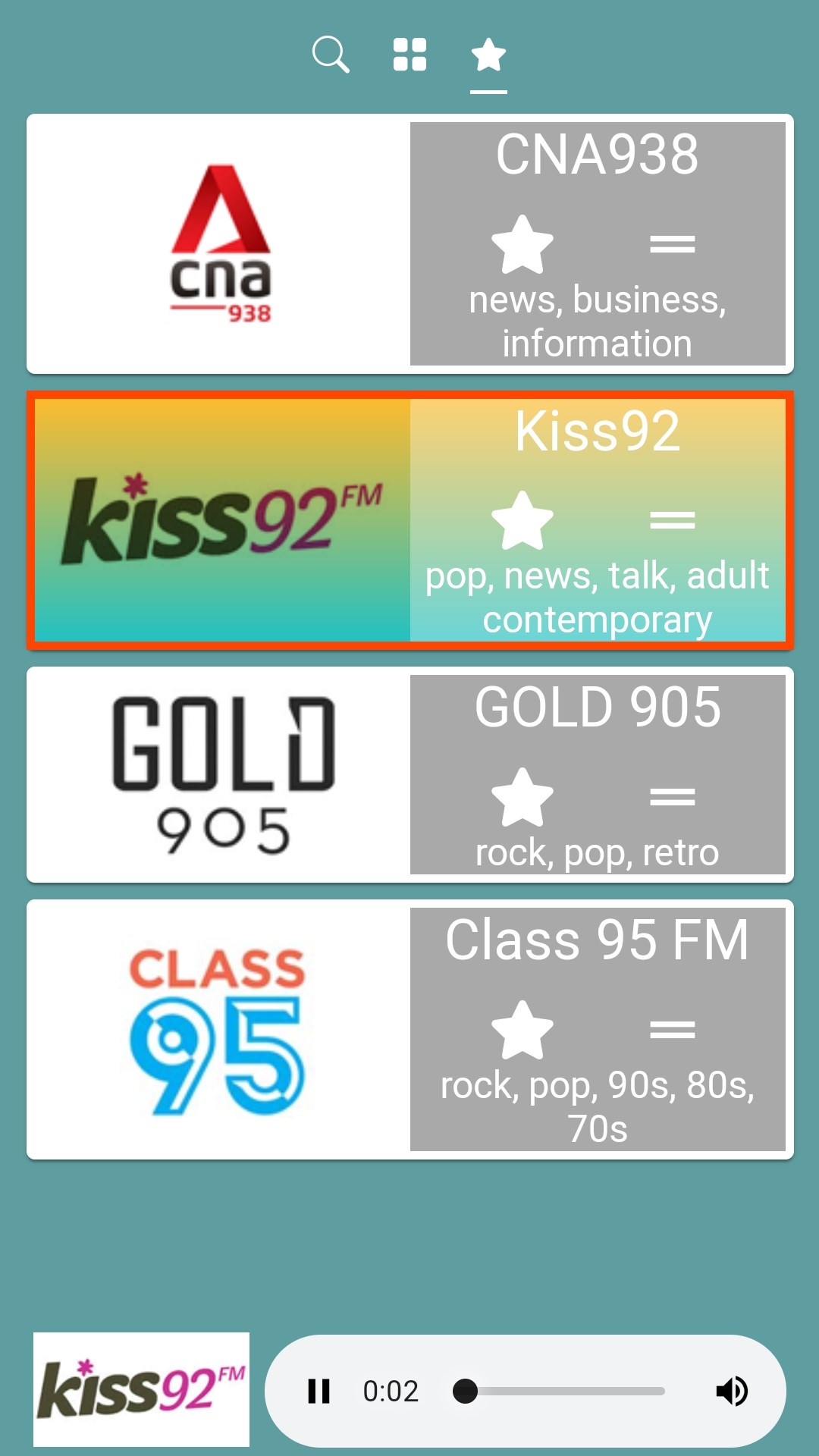Tap the reorder handle on GOLD 905
This screenshot has width=819, height=1456.
tap(672, 797)
